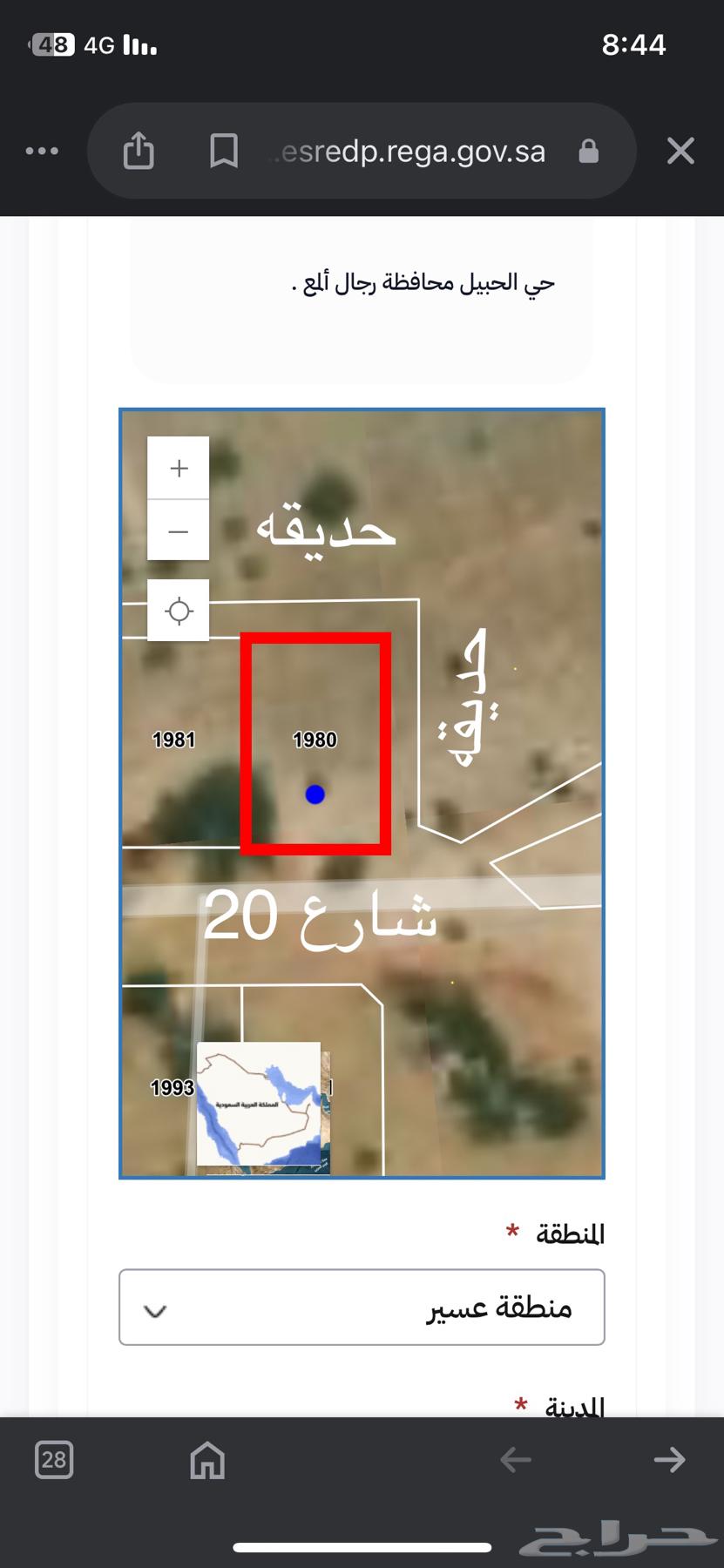Open the 28 tabs switcher
This screenshot has width=724, height=1568.
54,1459
